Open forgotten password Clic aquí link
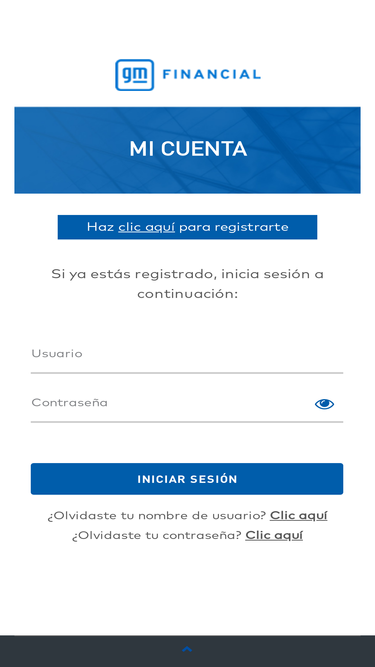The image size is (375, 667). [x=274, y=535]
